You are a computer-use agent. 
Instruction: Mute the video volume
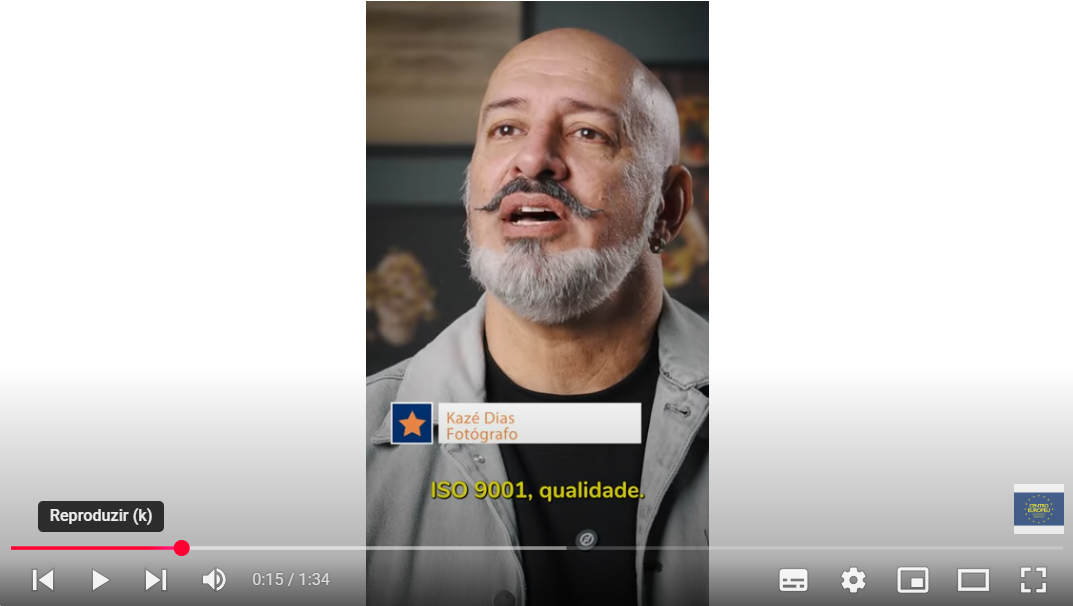tap(214, 580)
